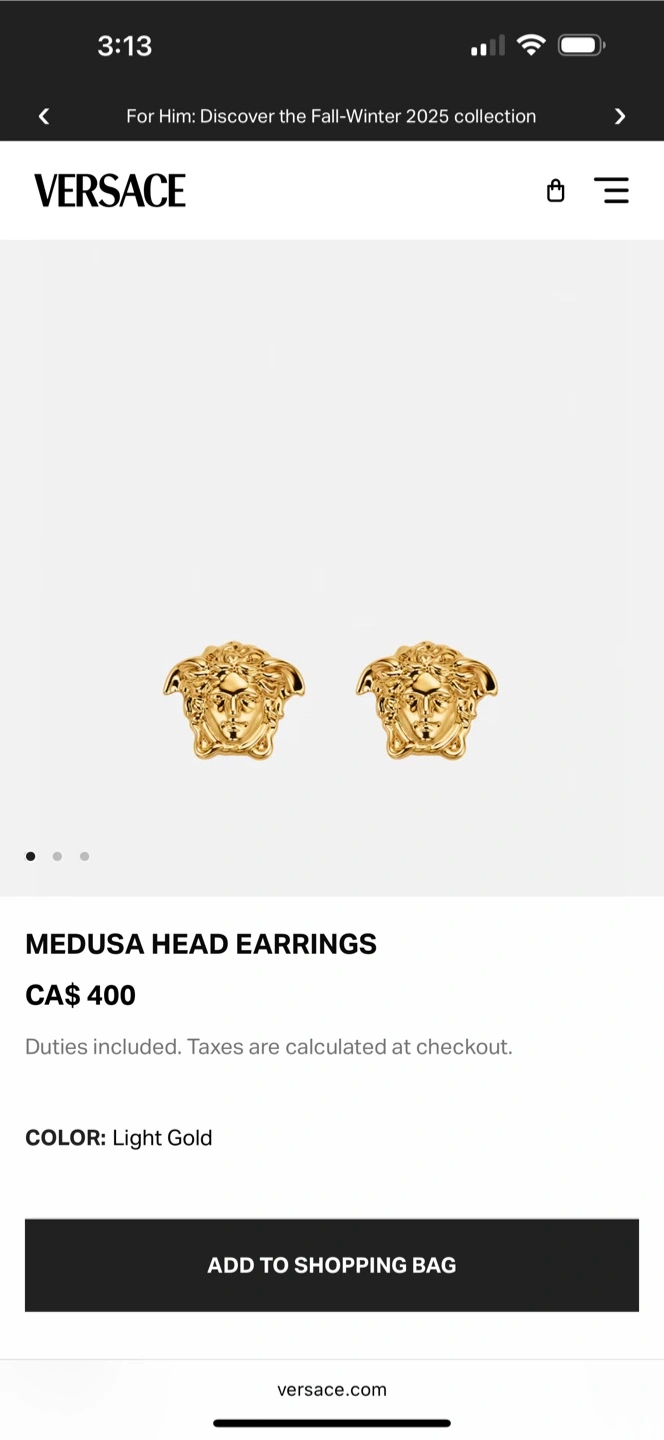664x1440 pixels.
Task: Show the next promo banner message
Action: pyautogui.click(x=620, y=116)
